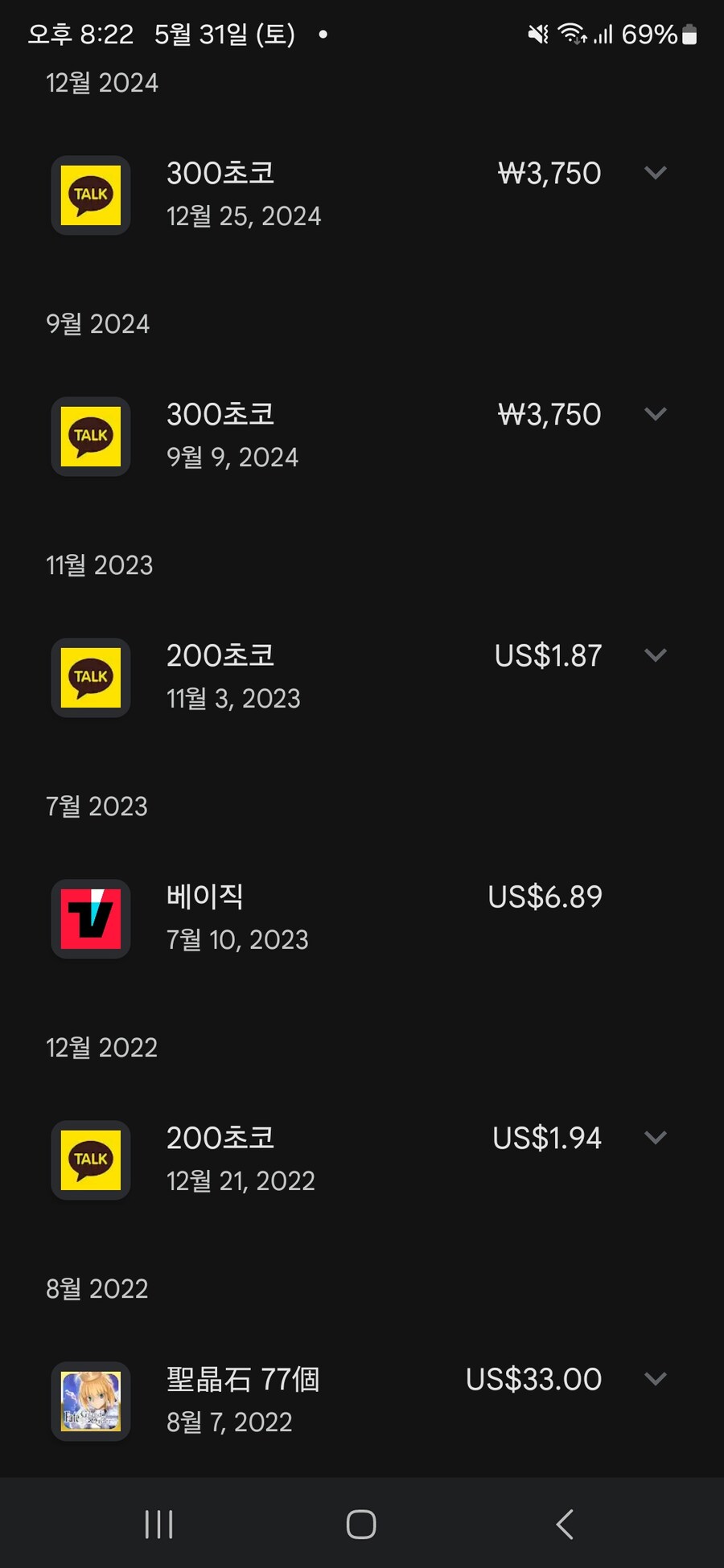This screenshot has height=1568, width=724.
Task: Tap the 69% battery percentage text
Action: pyautogui.click(x=648, y=34)
